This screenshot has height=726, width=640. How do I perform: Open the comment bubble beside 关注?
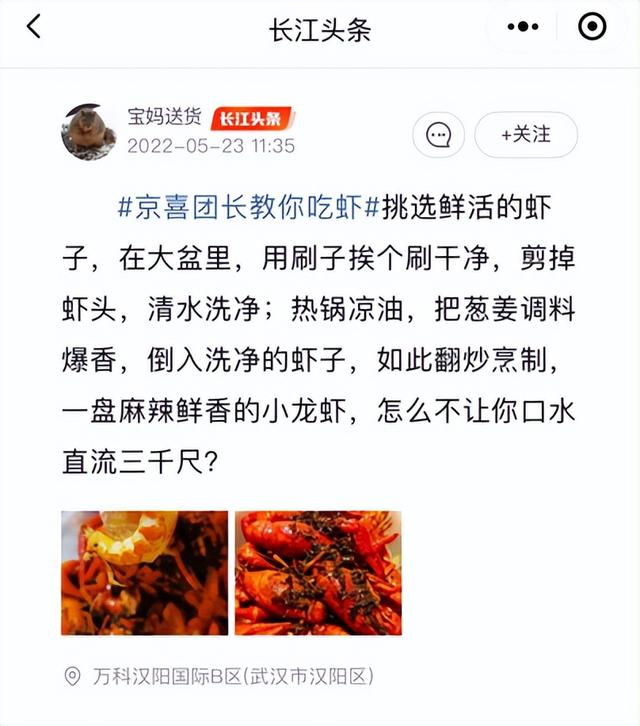pyautogui.click(x=438, y=135)
